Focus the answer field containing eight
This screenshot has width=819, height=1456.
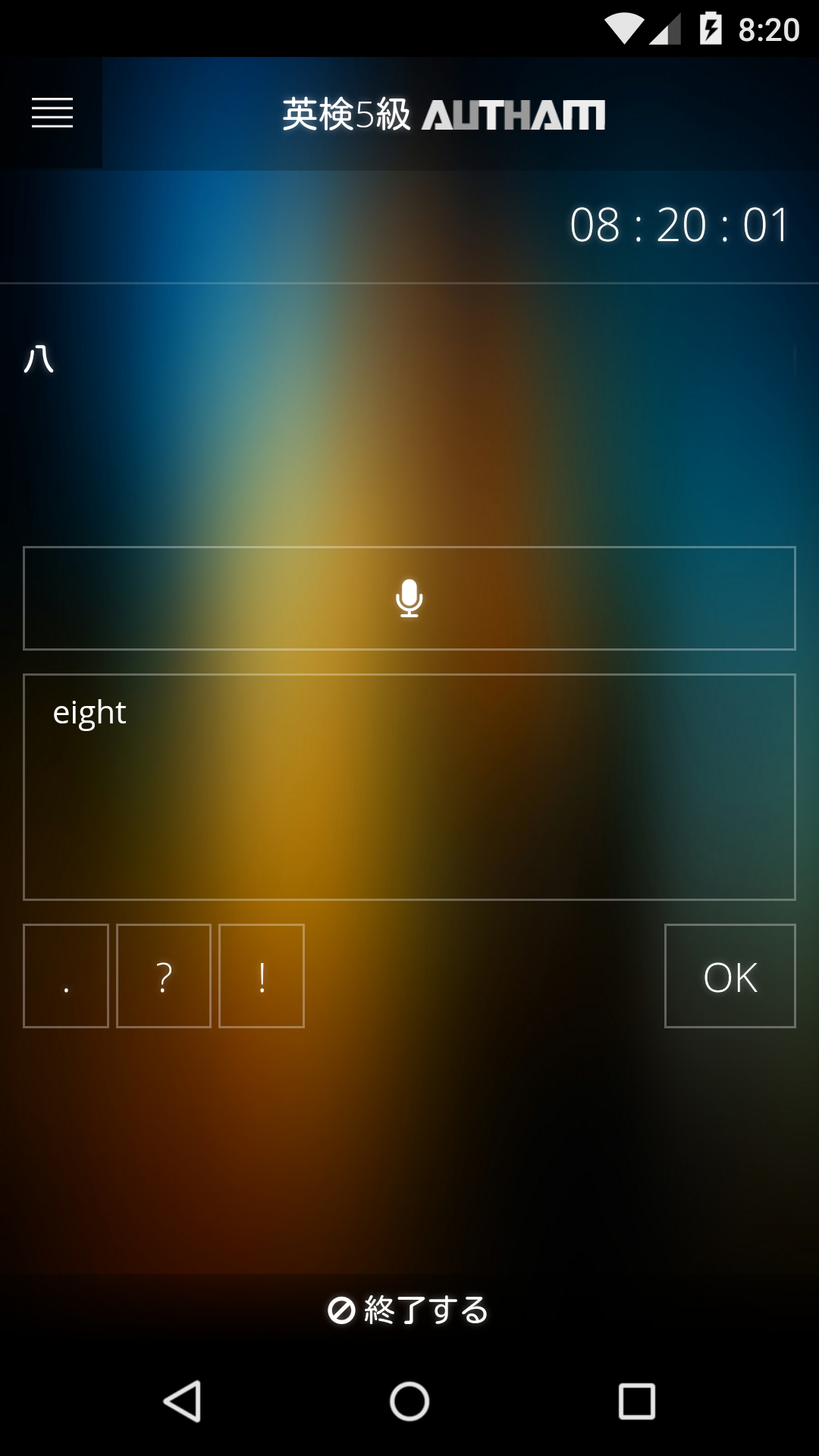pyautogui.click(x=409, y=787)
